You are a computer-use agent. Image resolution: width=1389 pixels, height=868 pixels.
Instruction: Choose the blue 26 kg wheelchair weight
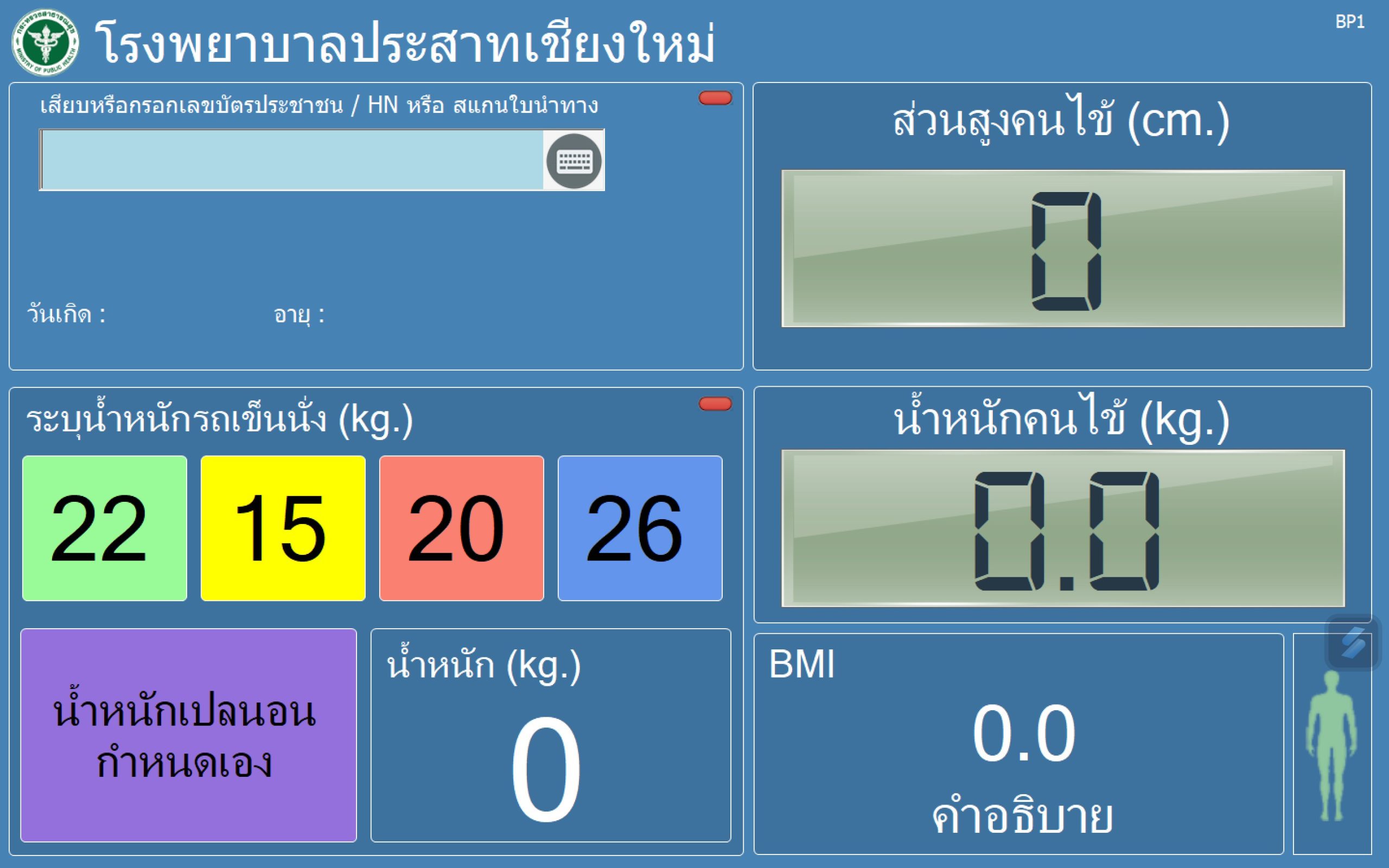tap(640, 528)
